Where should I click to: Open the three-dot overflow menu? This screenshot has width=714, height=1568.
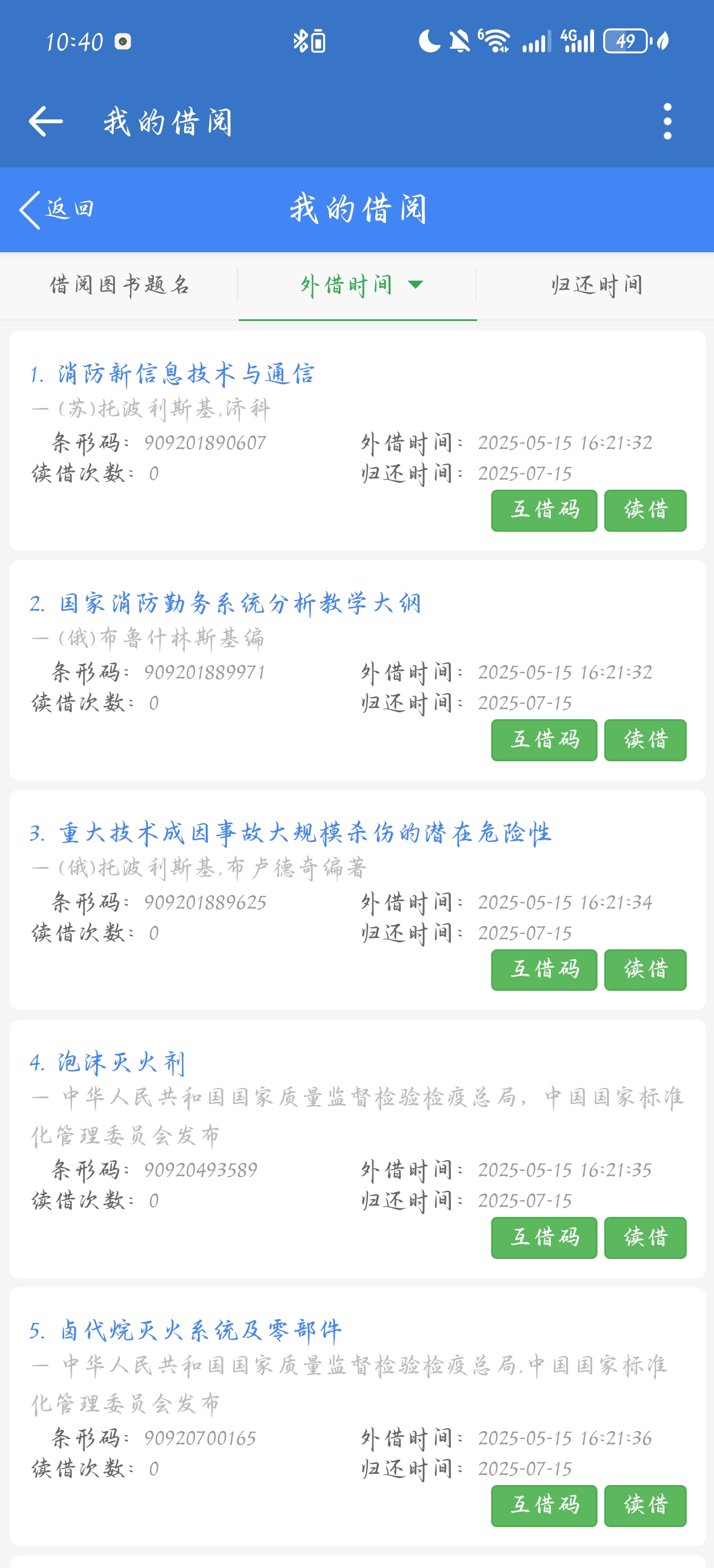click(667, 121)
